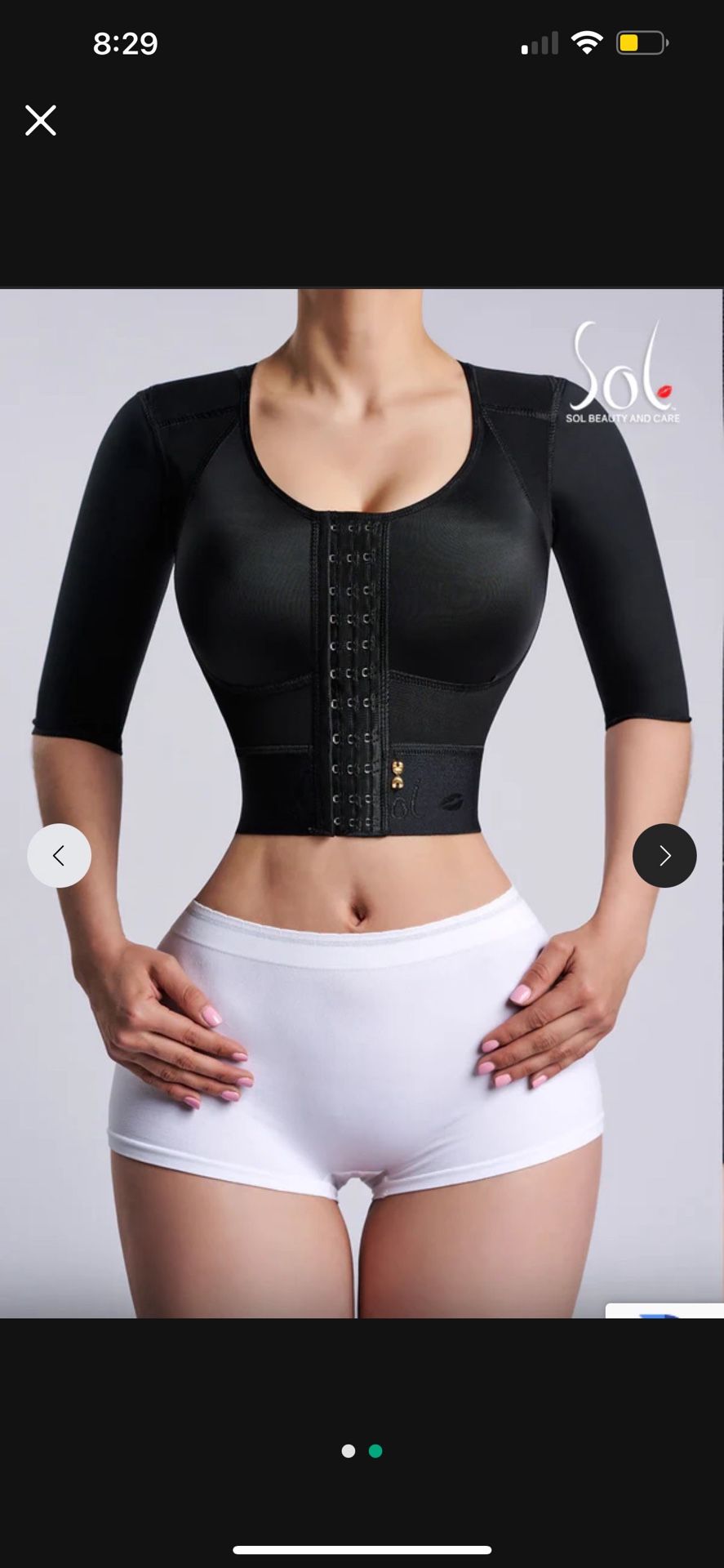Go to the previous product image
724x1568 pixels.
[59, 855]
